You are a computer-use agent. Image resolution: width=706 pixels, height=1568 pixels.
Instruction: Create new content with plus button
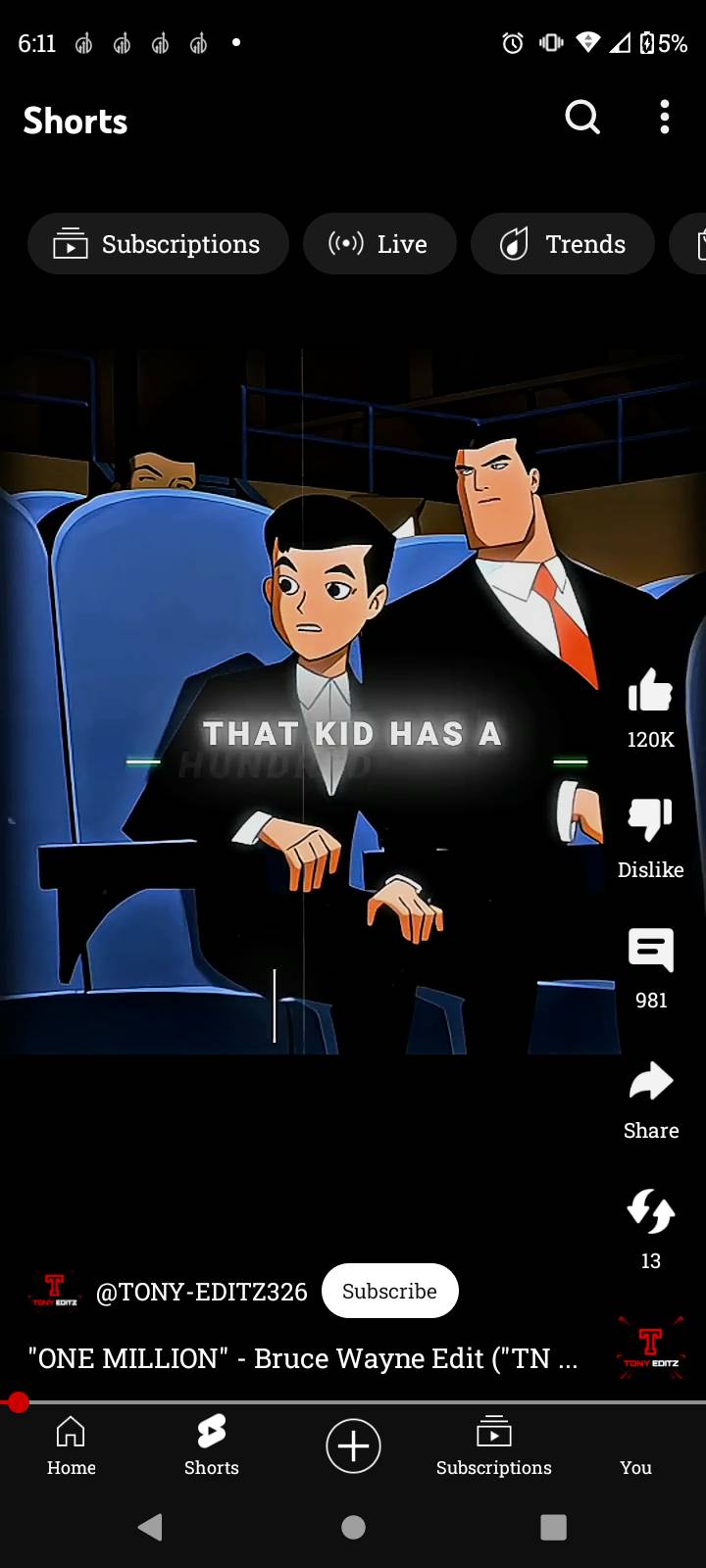(353, 1445)
